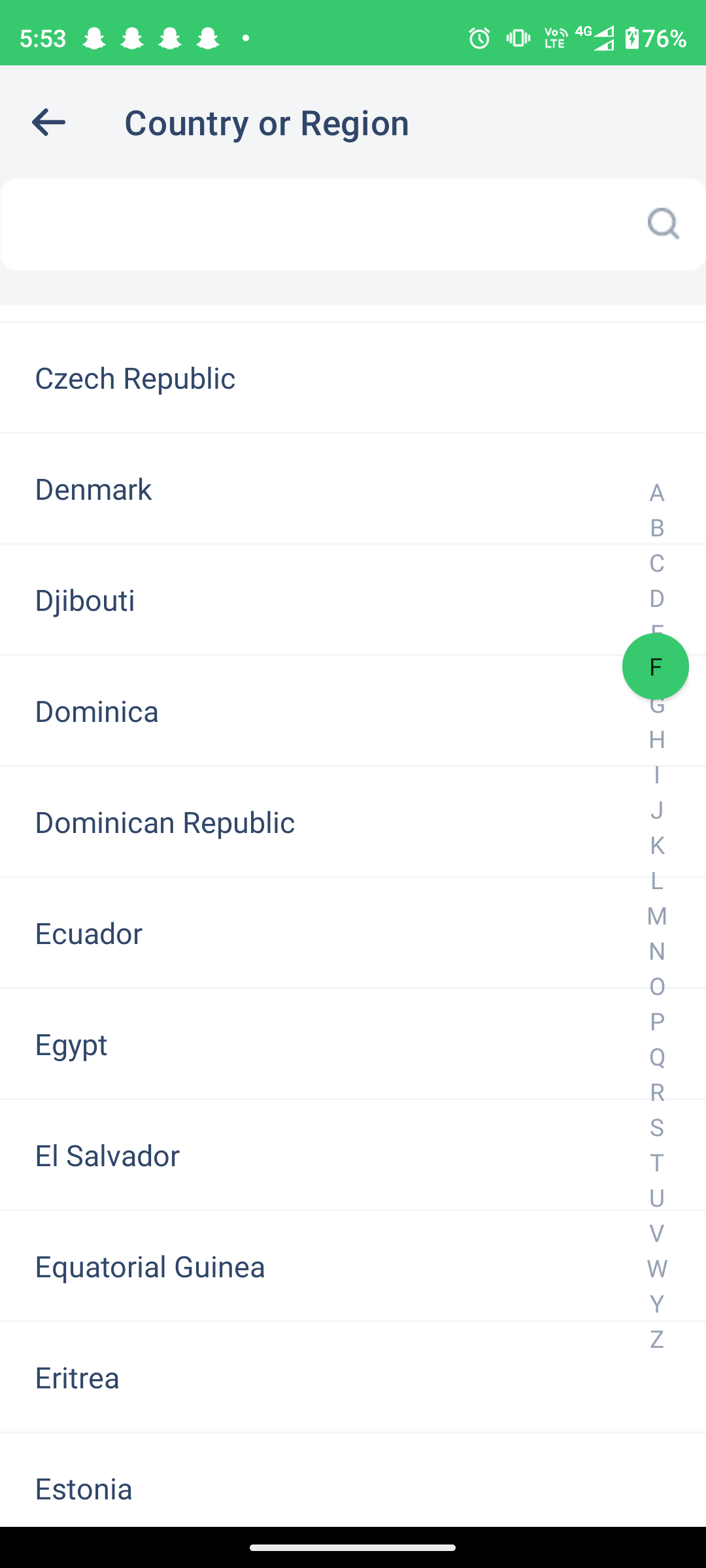Select Czech Republic from the list
This screenshot has height=1568, width=706.
pyautogui.click(x=135, y=378)
